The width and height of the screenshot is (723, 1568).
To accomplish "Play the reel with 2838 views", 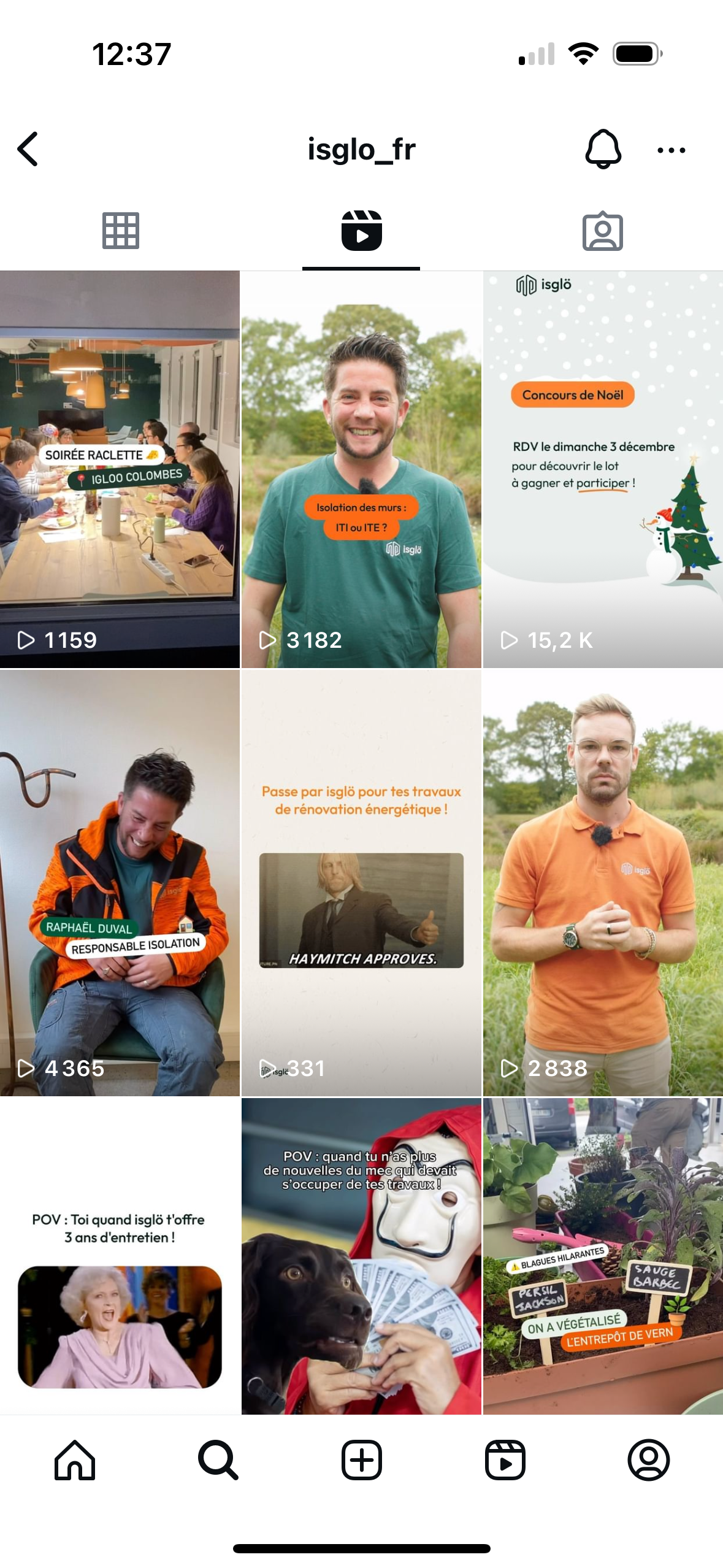I will [603, 882].
